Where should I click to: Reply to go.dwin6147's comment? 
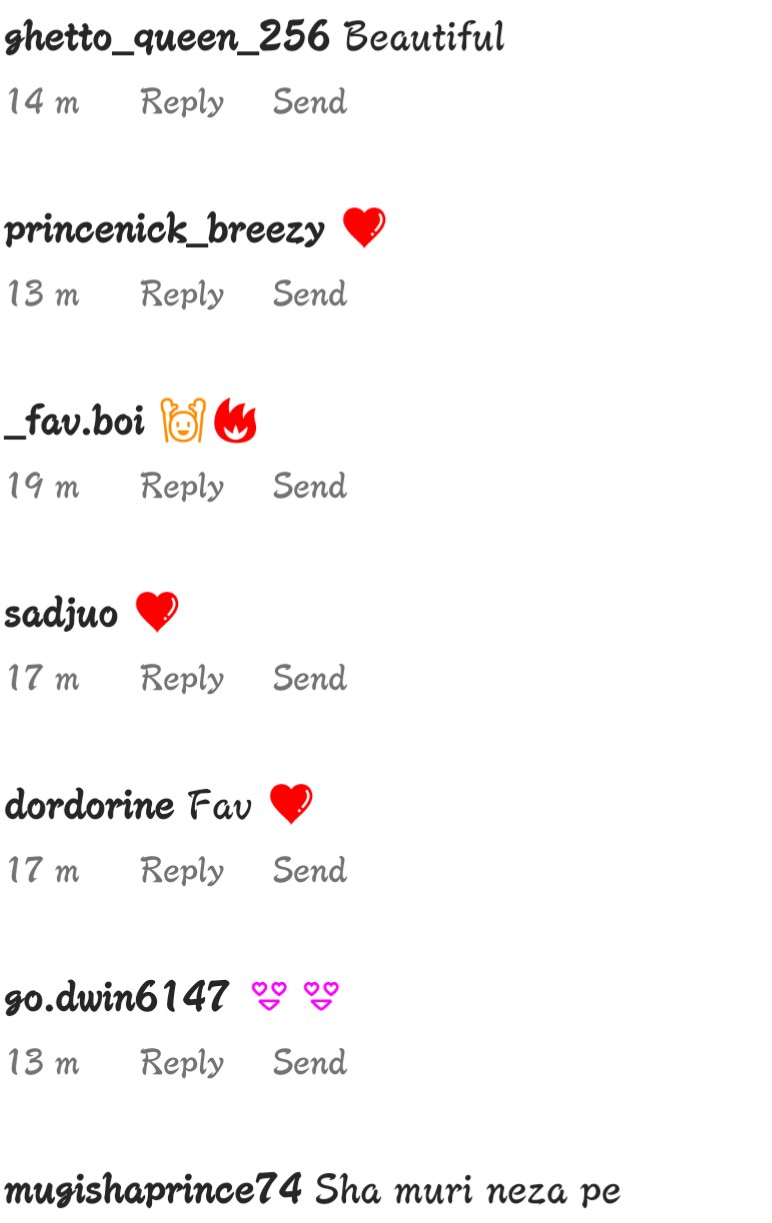[x=182, y=1062]
